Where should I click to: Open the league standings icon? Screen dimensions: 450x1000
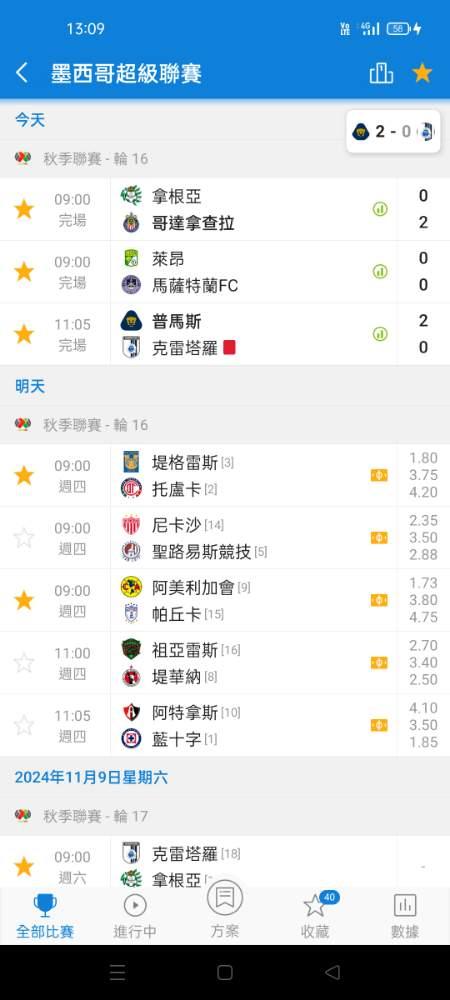tap(381, 73)
